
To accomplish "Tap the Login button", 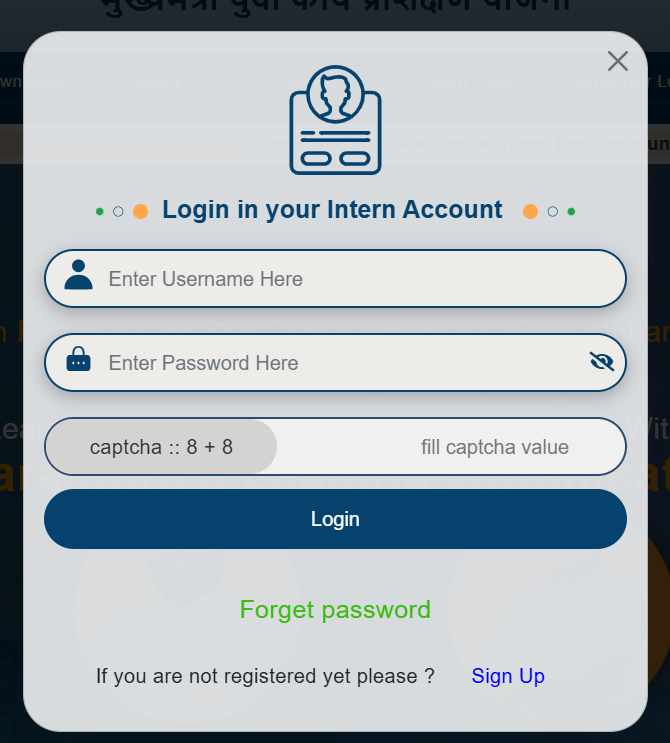I will [x=335, y=519].
